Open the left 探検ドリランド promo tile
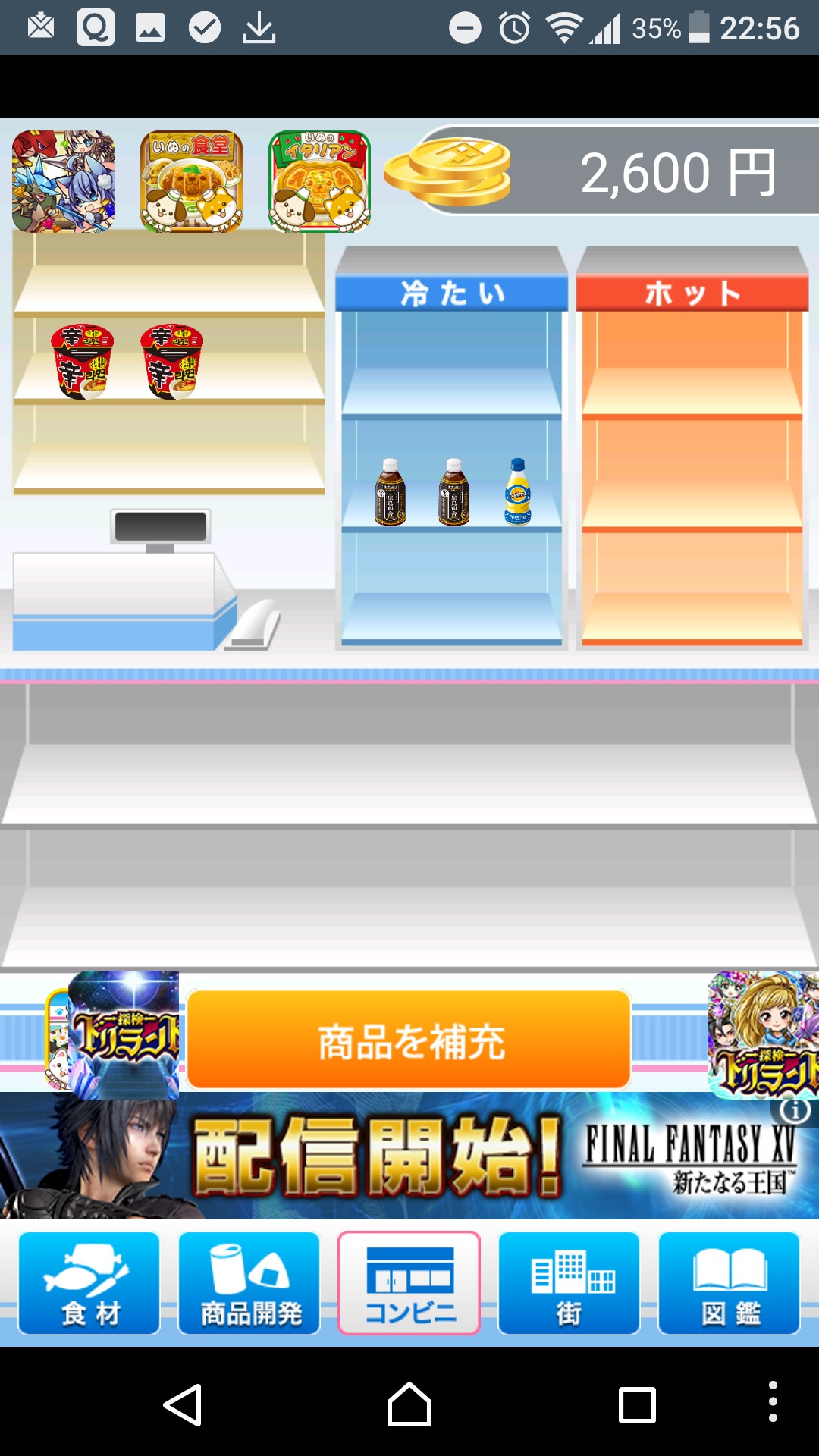 tap(124, 1034)
